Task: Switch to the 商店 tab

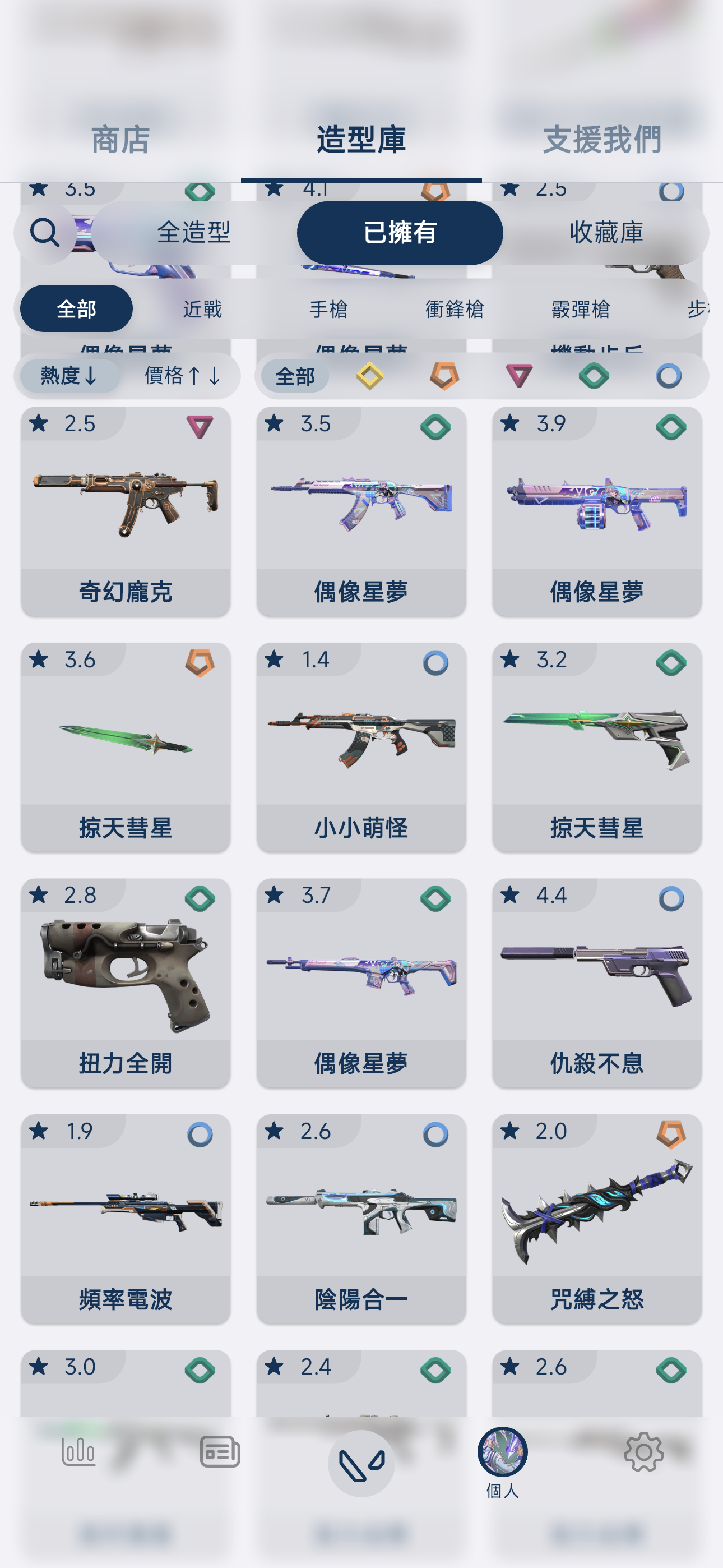Action: click(120, 140)
